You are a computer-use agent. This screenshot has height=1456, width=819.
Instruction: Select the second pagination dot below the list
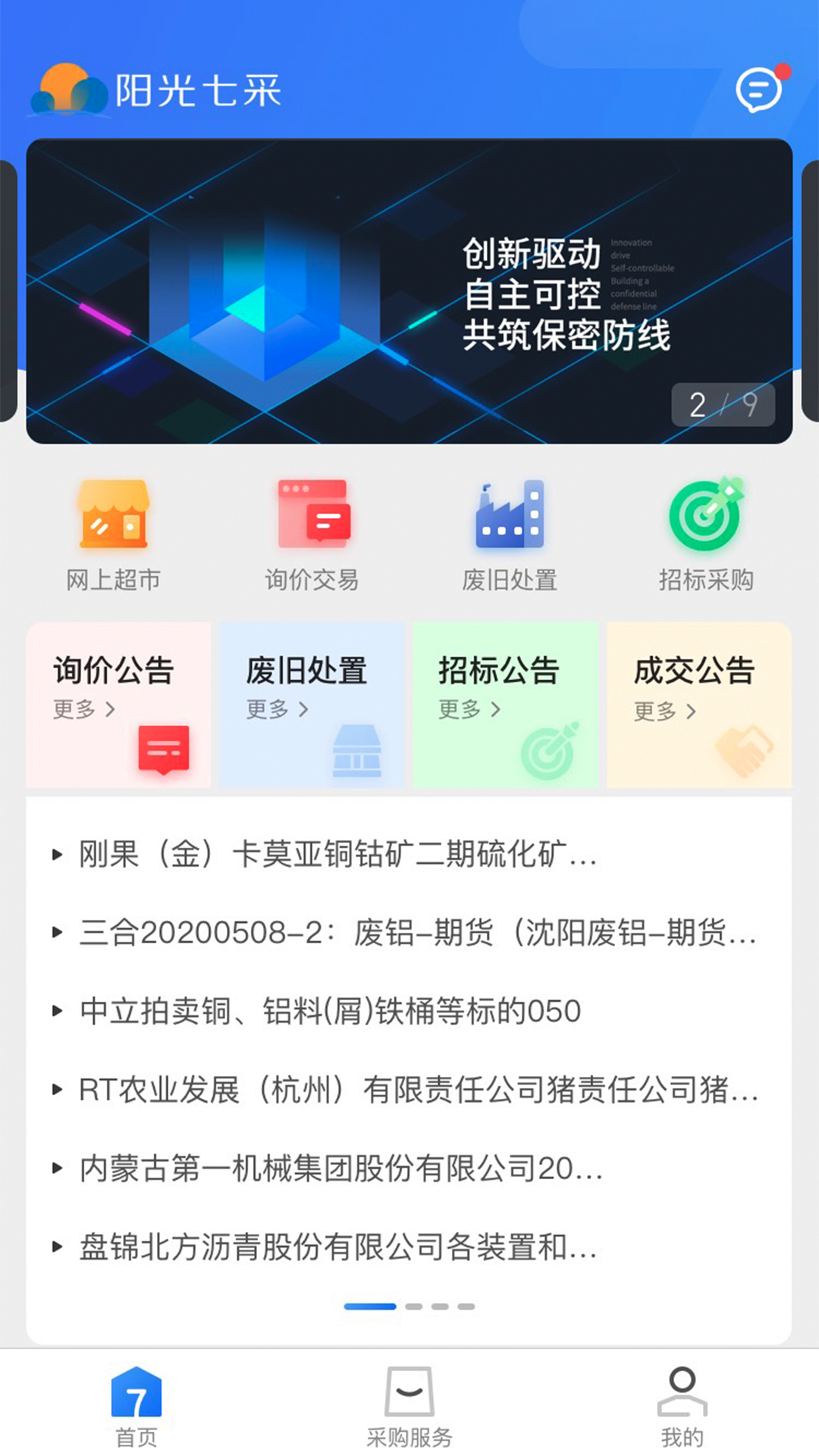(x=415, y=1306)
